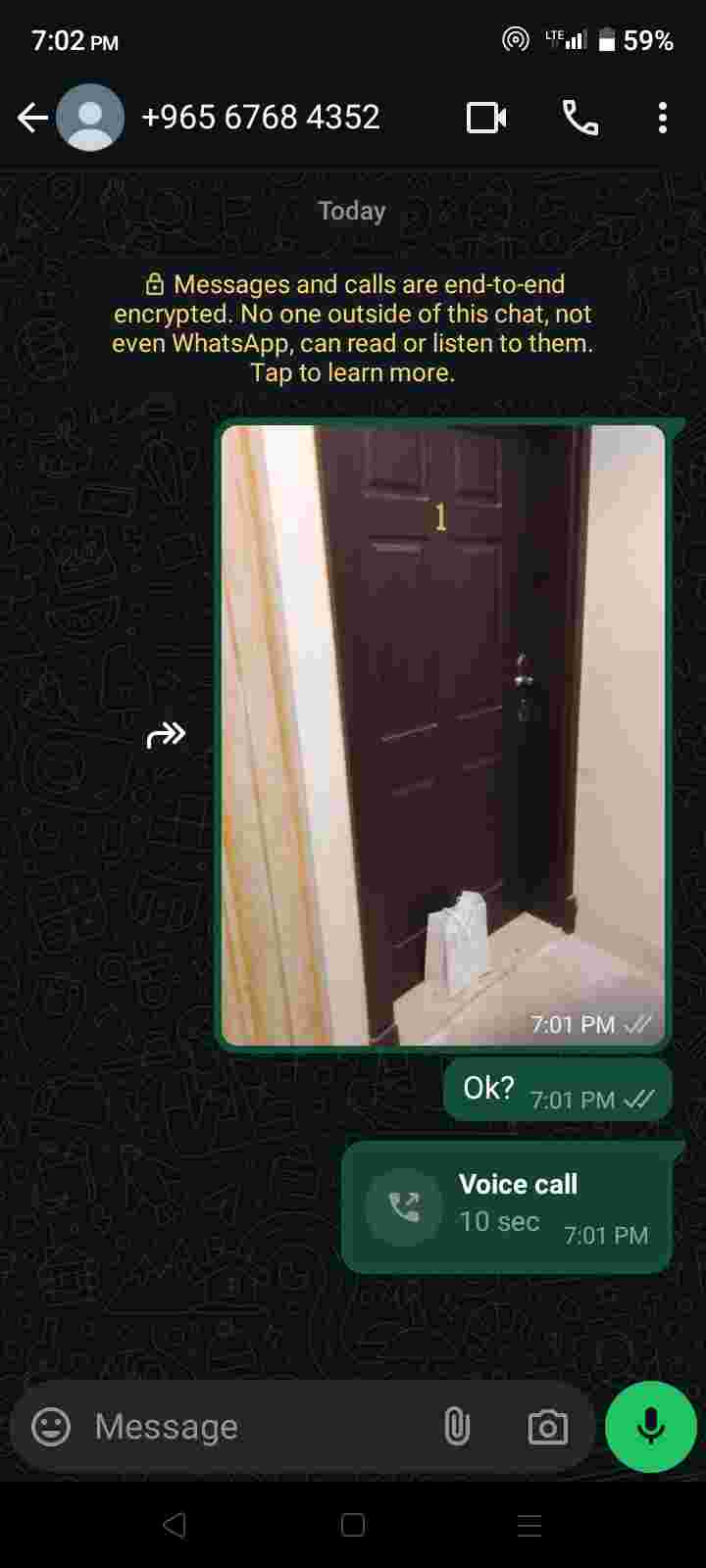
Task: Tap the encryption notice to learn more
Action: pyautogui.click(x=353, y=328)
